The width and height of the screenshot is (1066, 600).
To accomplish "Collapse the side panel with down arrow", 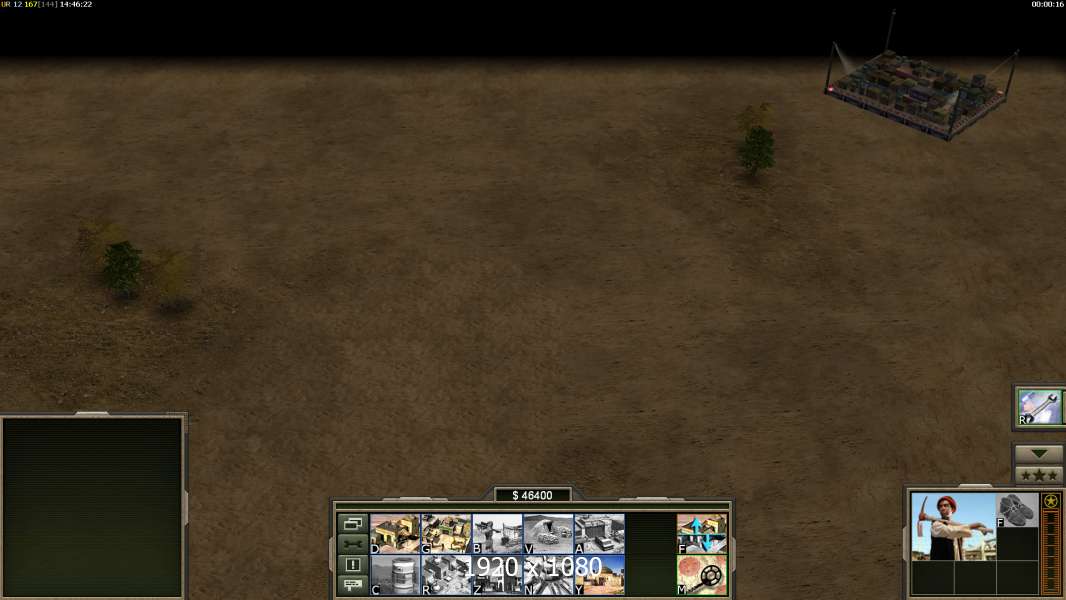I will click(1038, 454).
